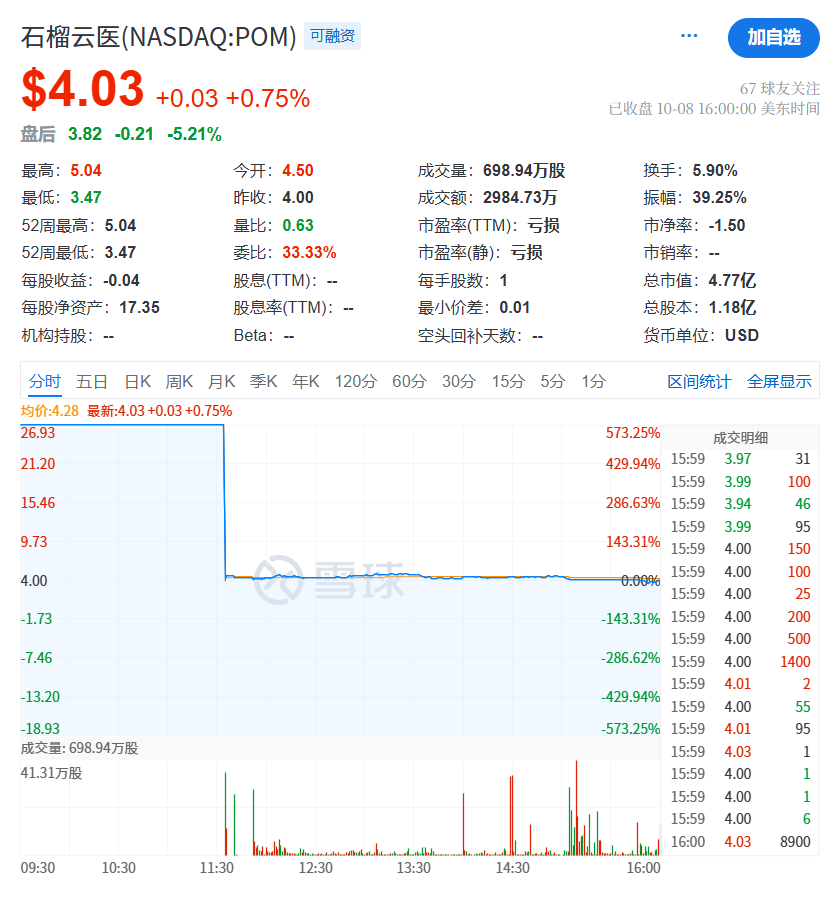836x900 pixels.
Task: Open the three-dot more options menu
Action: click(x=689, y=36)
